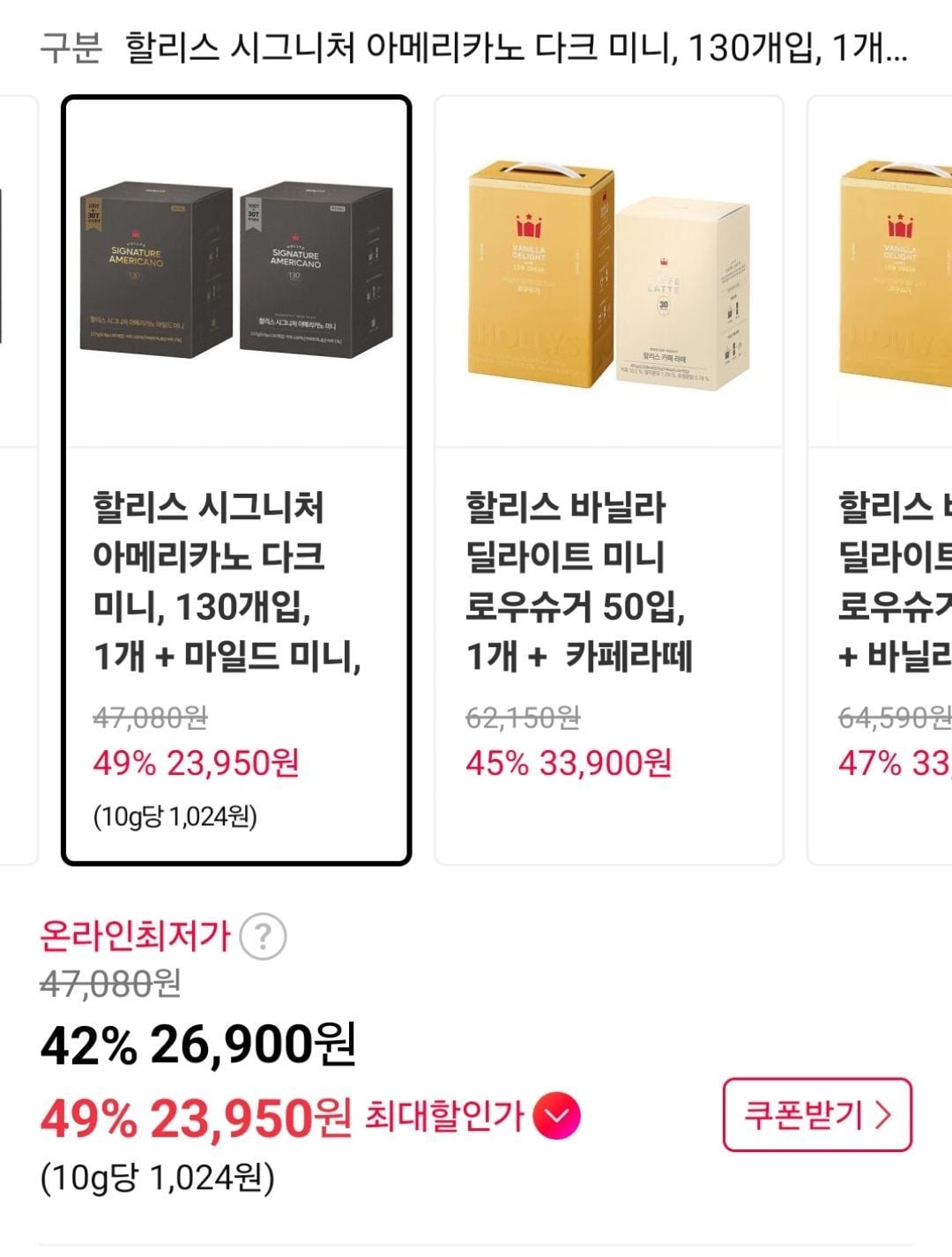Open the 온라인최저가 help question mark
The width and height of the screenshot is (952, 1257).
[x=263, y=937]
